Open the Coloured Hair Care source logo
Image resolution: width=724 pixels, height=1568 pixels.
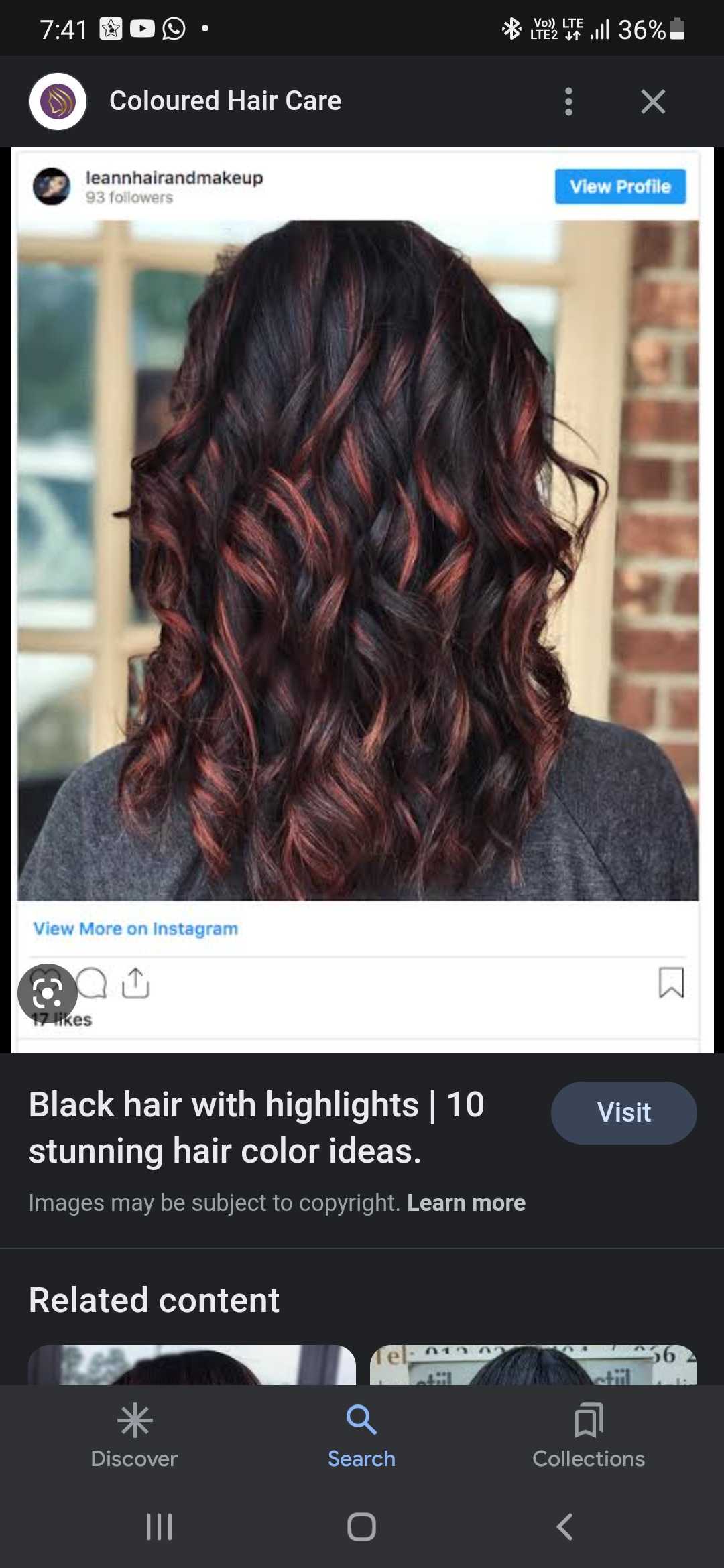58,102
